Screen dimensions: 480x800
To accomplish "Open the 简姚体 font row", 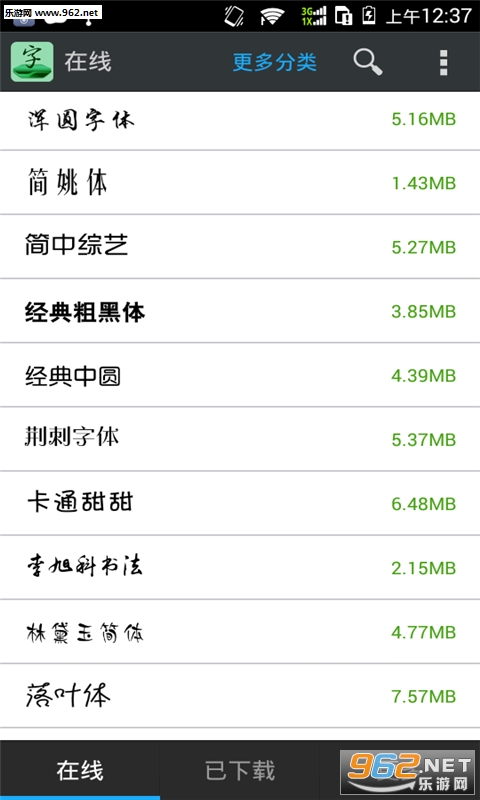I will (x=240, y=183).
